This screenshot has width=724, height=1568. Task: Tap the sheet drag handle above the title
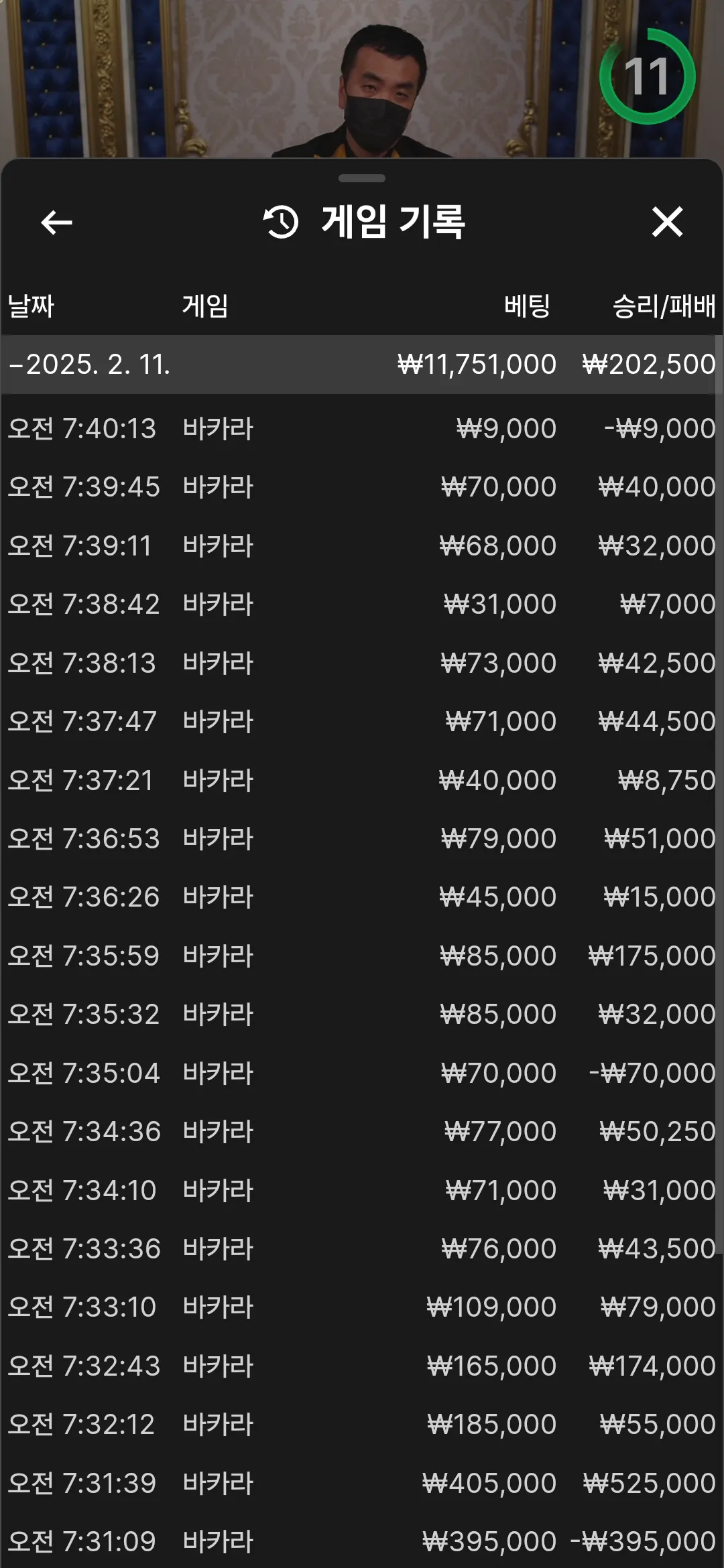coord(362,178)
